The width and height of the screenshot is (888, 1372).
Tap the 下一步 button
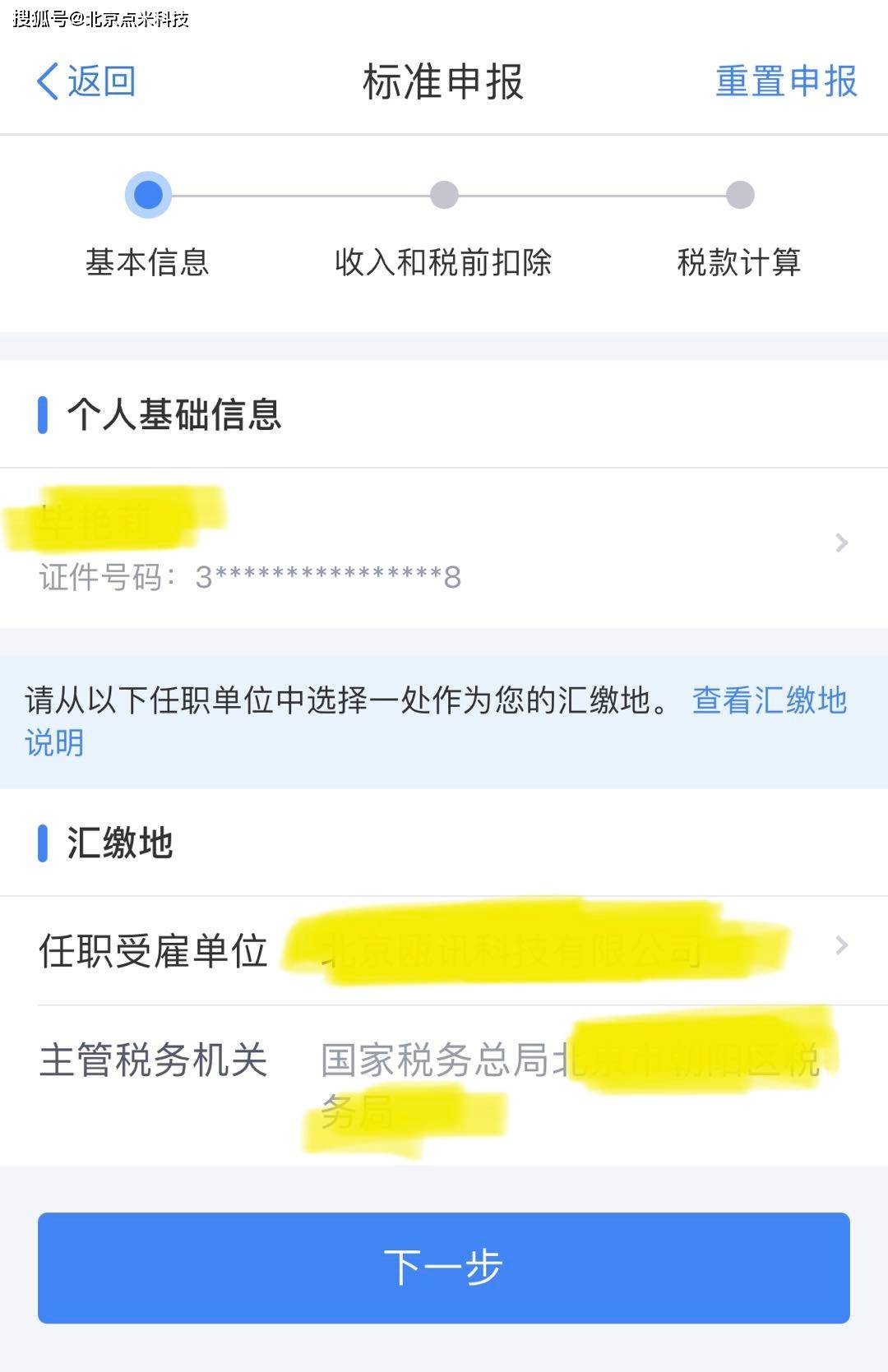tap(444, 1267)
